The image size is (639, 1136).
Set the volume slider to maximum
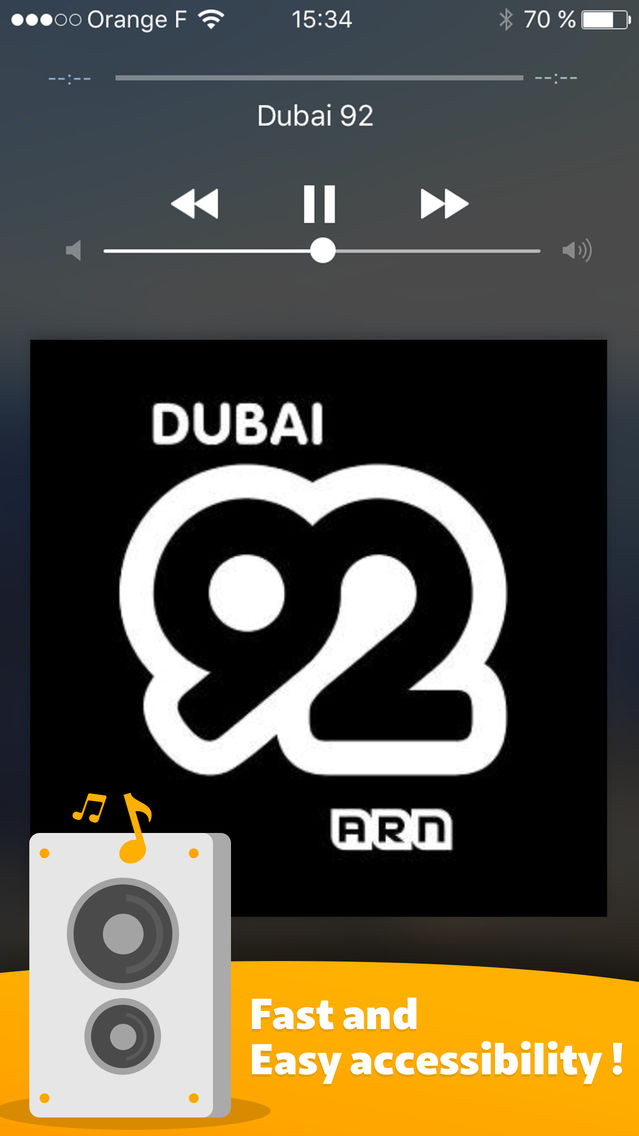tap(539, 251)
